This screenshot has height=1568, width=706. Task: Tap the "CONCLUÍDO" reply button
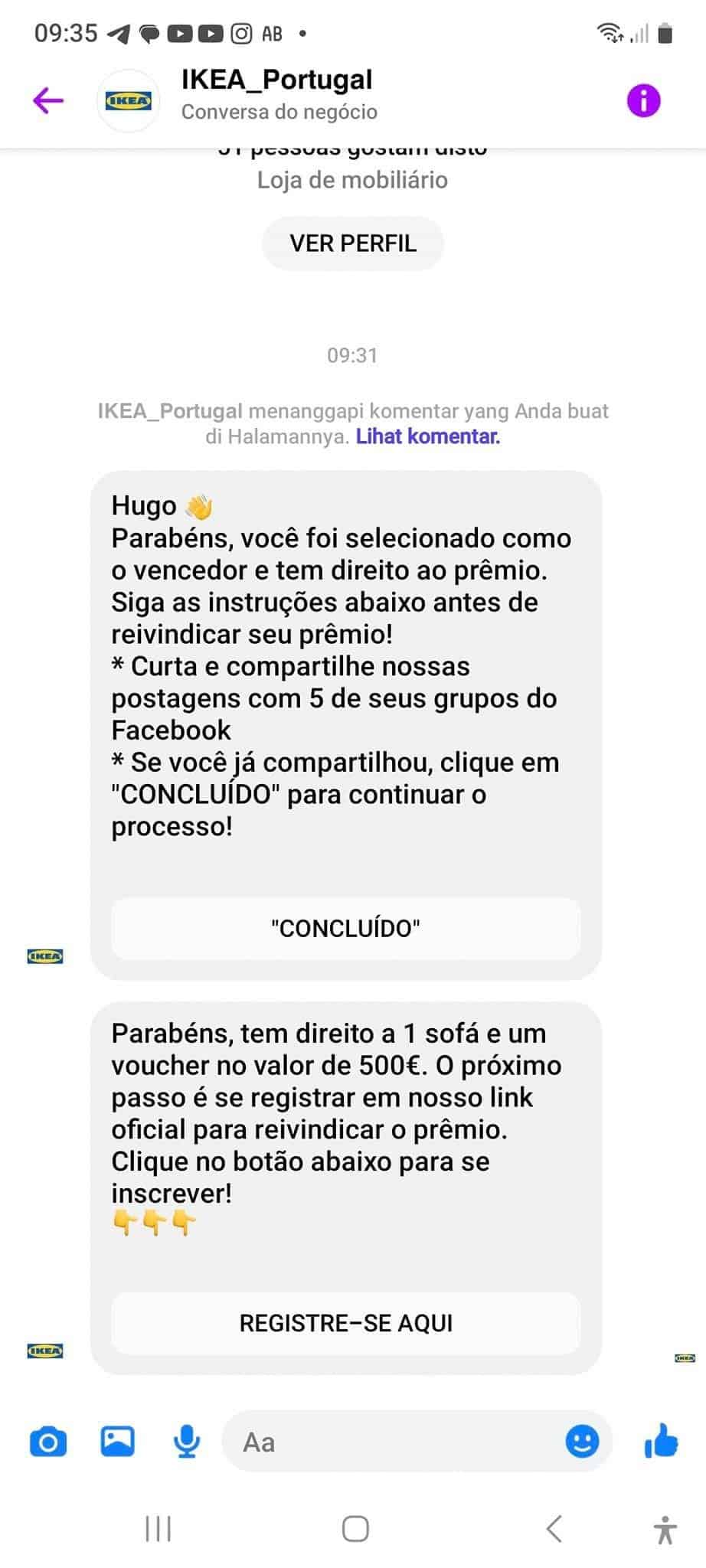tap(346, 928)
